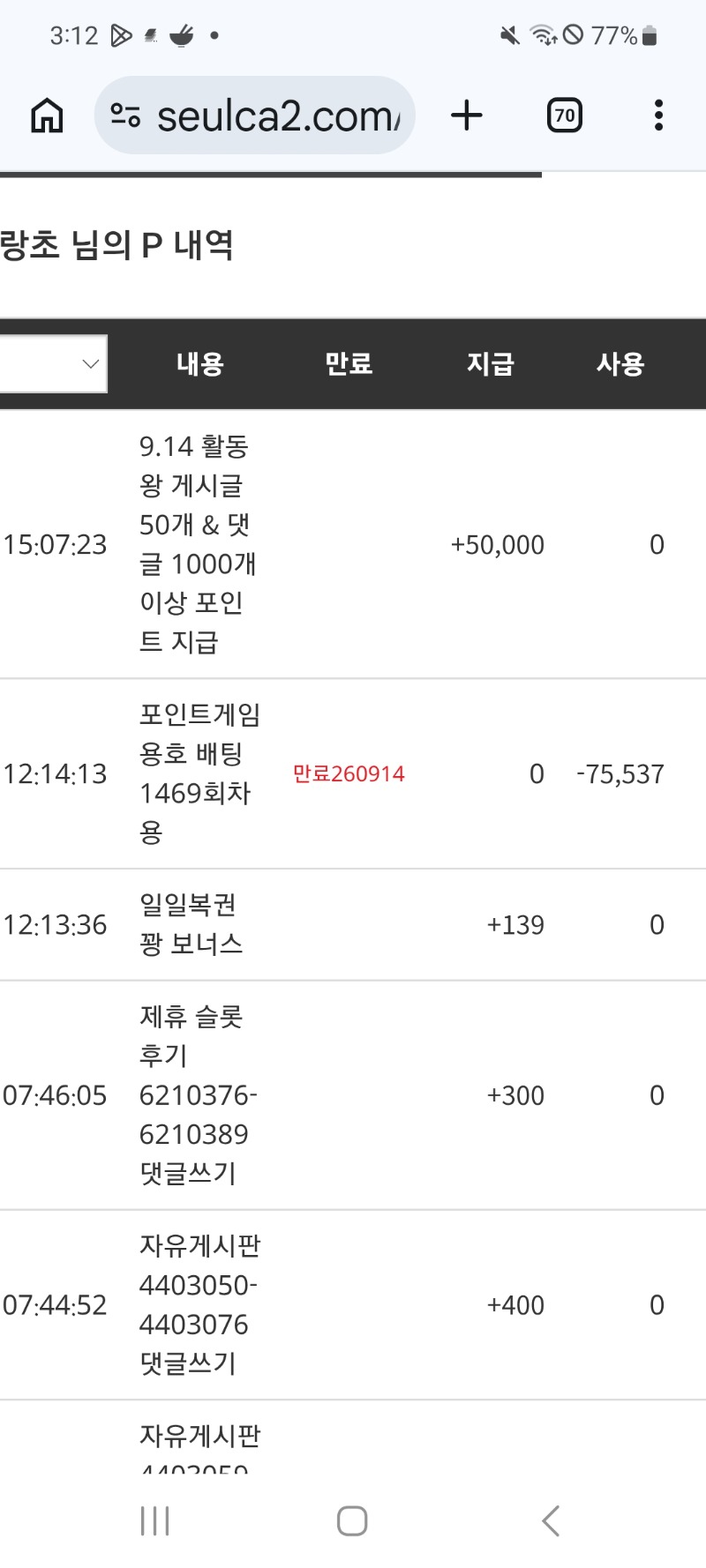Tap the system back button
Screen dimensions: 706x1568
click(551, 1521)
